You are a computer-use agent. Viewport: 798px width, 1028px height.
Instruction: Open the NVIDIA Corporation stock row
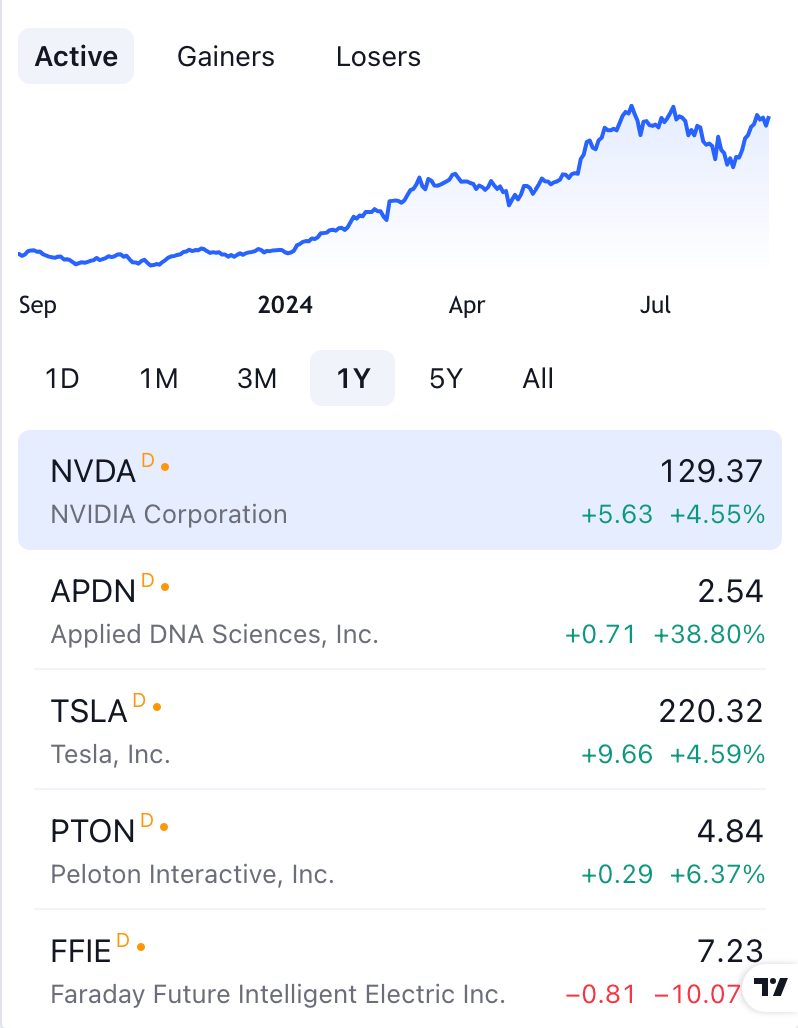400,490
